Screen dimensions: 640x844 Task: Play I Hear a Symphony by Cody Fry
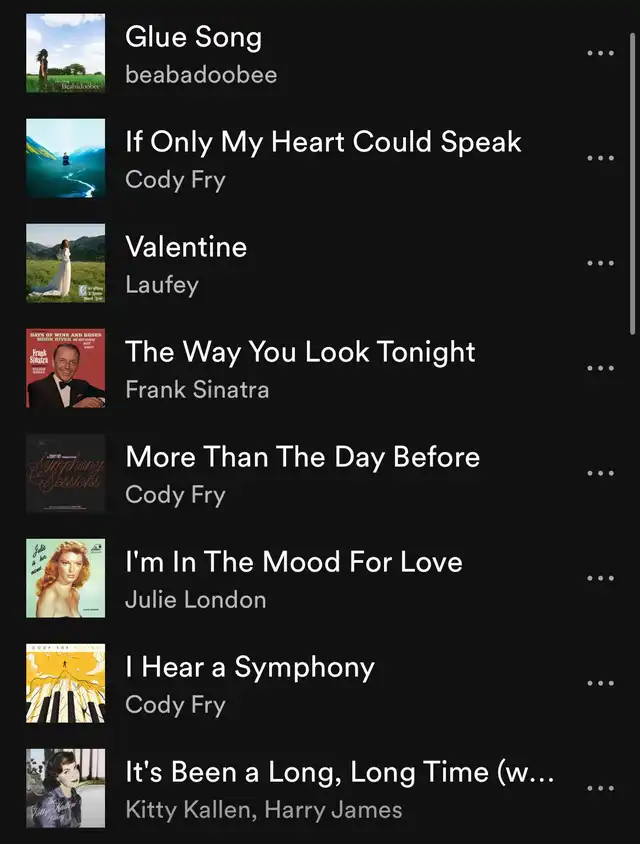[x=249, y=668]
